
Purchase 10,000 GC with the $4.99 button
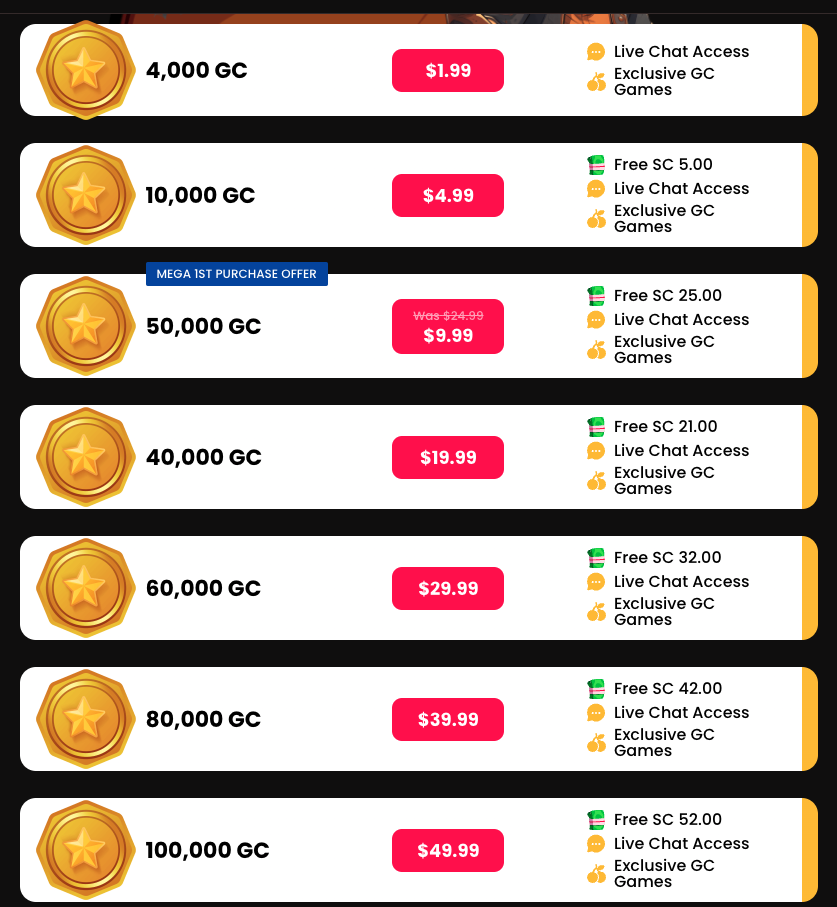pyautogui.click(x=447, y=196)
